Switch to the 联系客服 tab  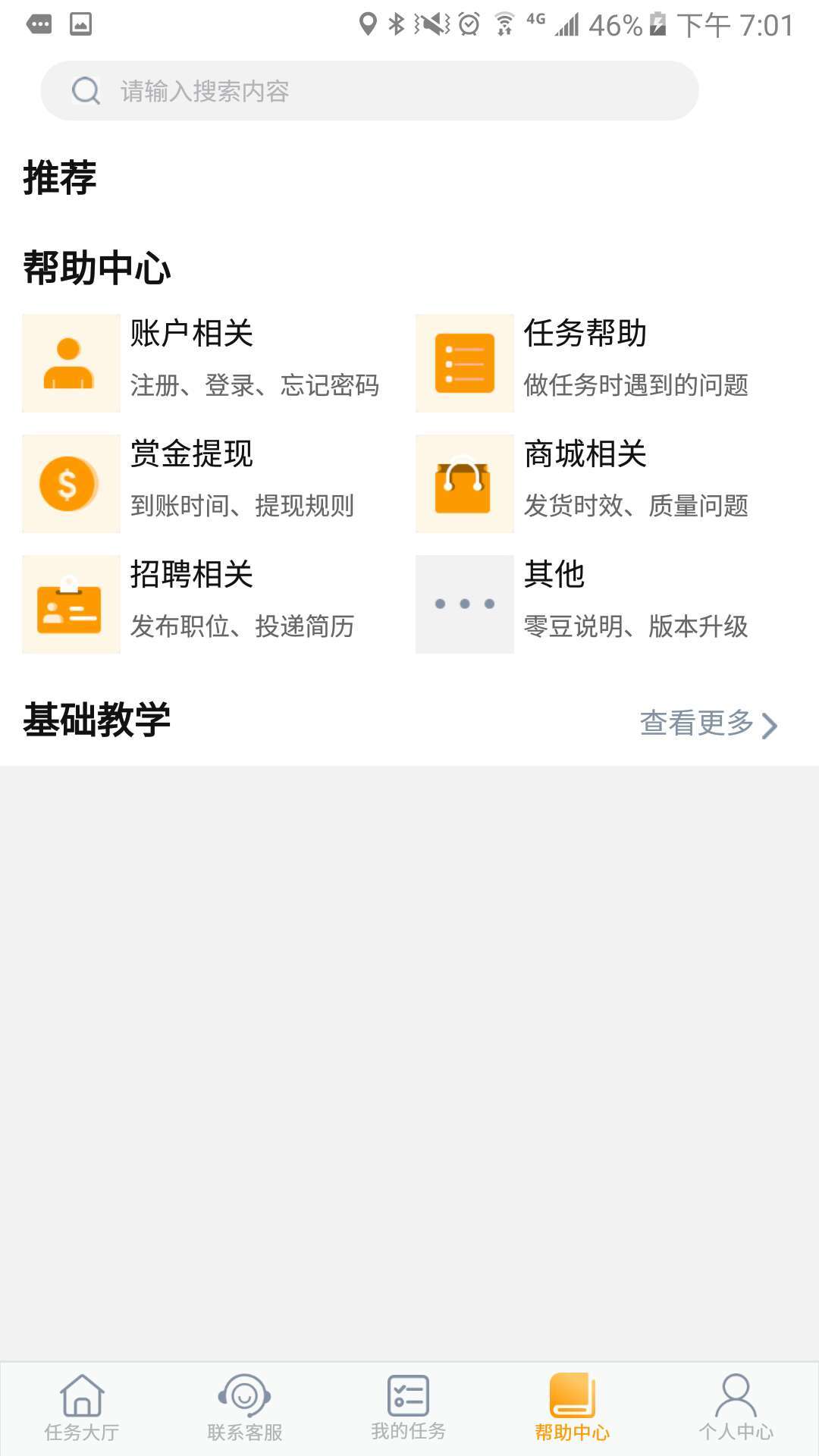click(x=245, y=1409)
